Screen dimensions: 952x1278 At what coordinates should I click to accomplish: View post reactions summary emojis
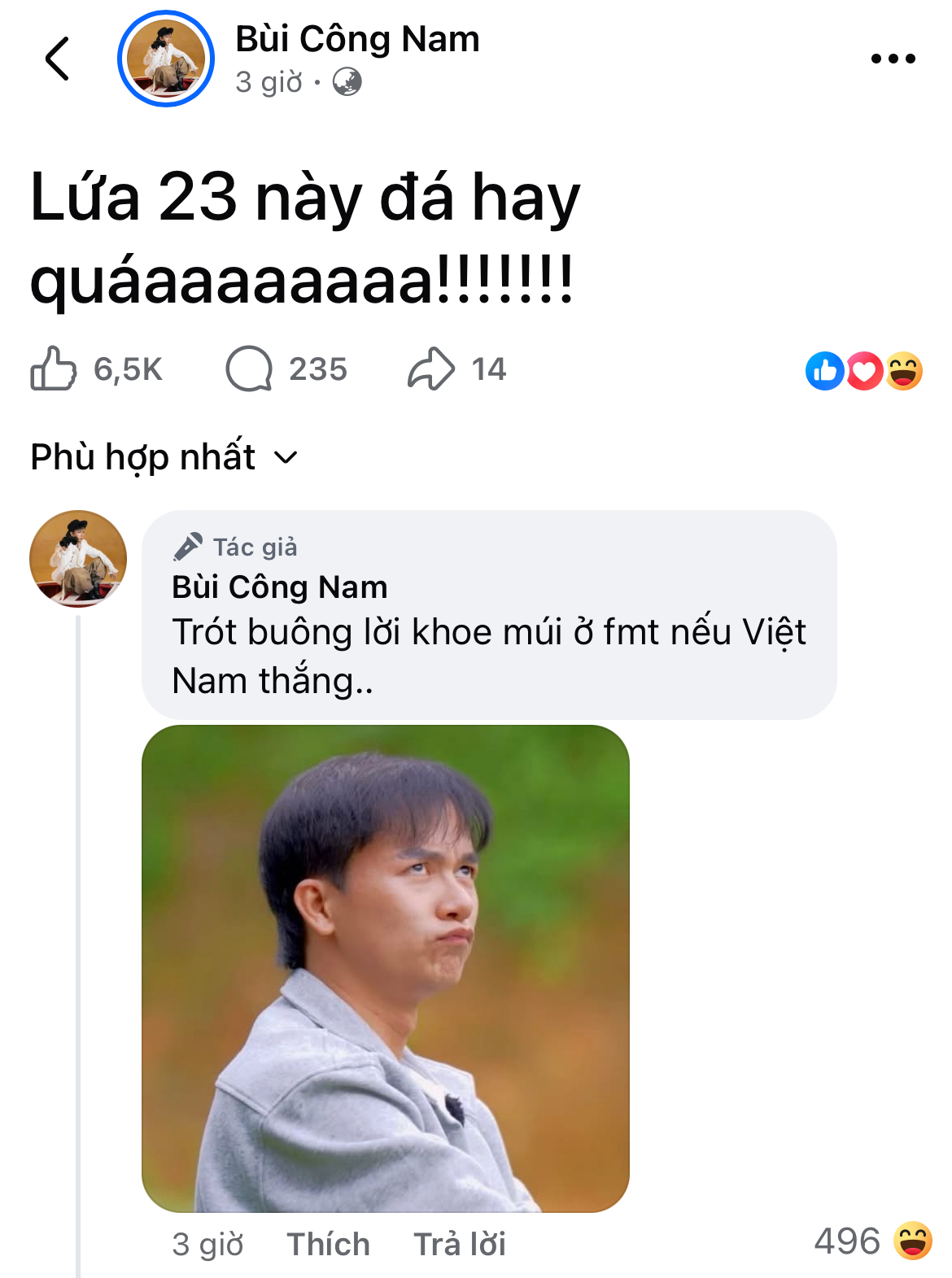[864, 371]
